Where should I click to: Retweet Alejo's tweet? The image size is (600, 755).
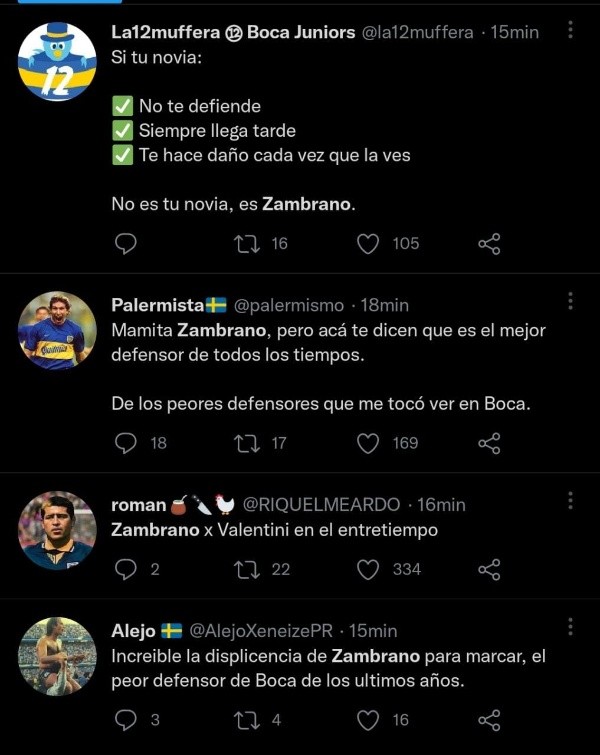coord(246,720)
